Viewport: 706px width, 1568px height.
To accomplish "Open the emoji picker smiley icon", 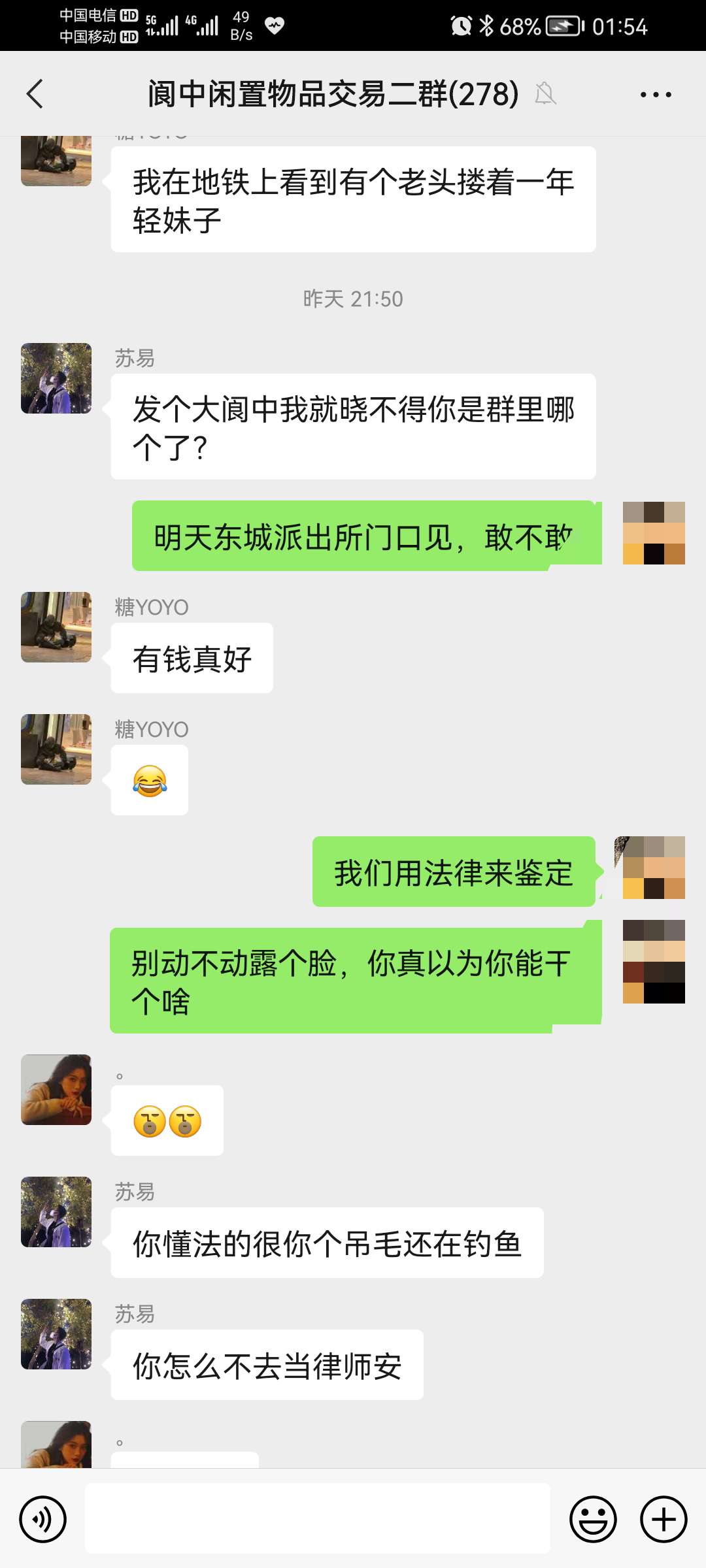I will pyautogui.click(x=592, y=1518).
